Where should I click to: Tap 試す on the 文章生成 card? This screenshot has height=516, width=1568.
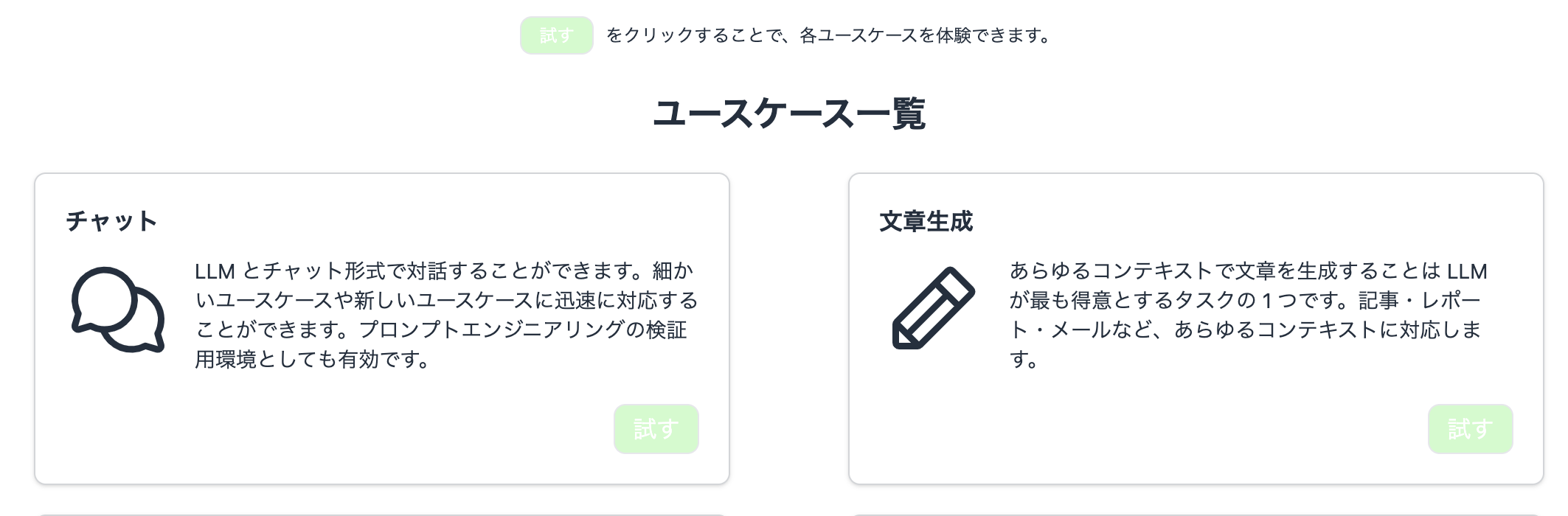[1470, 429]
